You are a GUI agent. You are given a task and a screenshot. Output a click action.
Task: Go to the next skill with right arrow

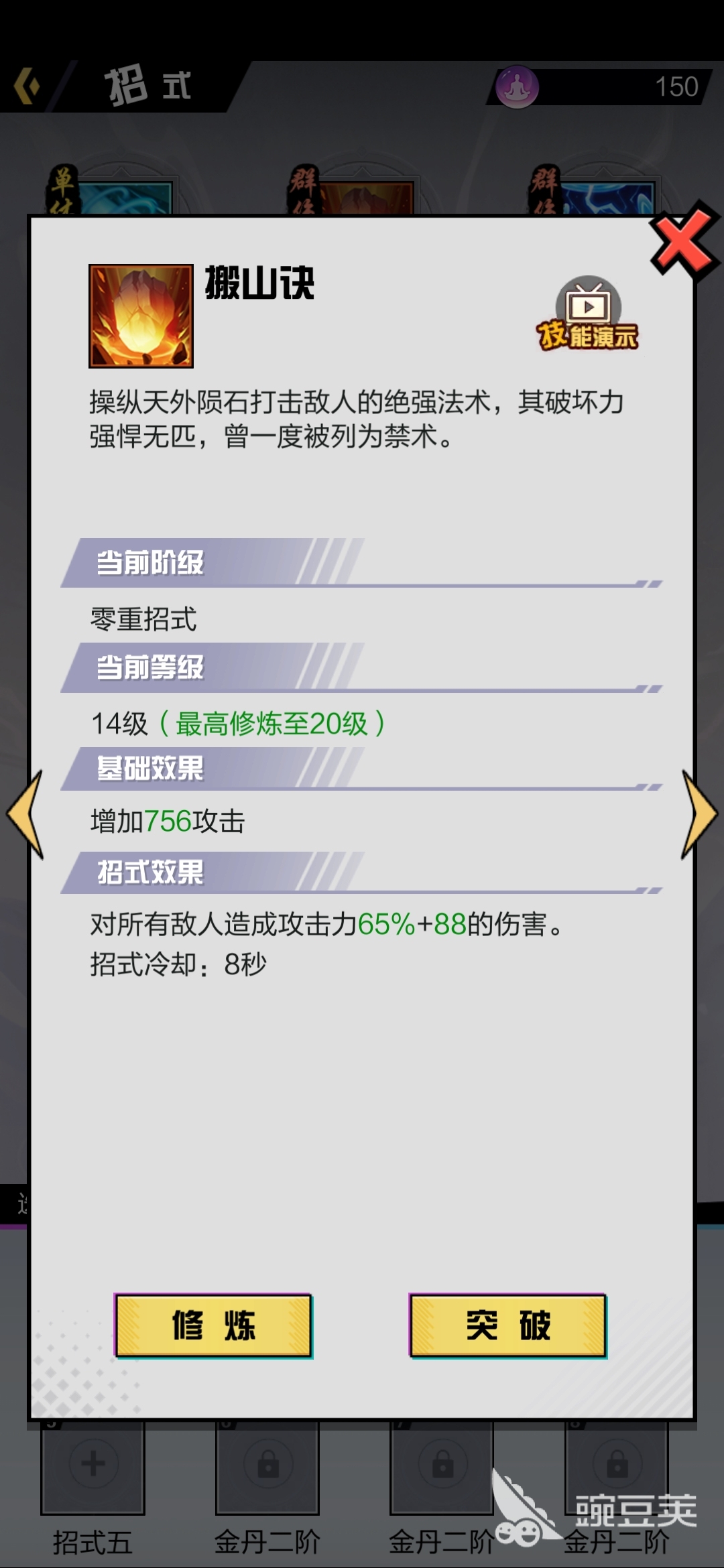pyautogui.click(x=699, y=813)
